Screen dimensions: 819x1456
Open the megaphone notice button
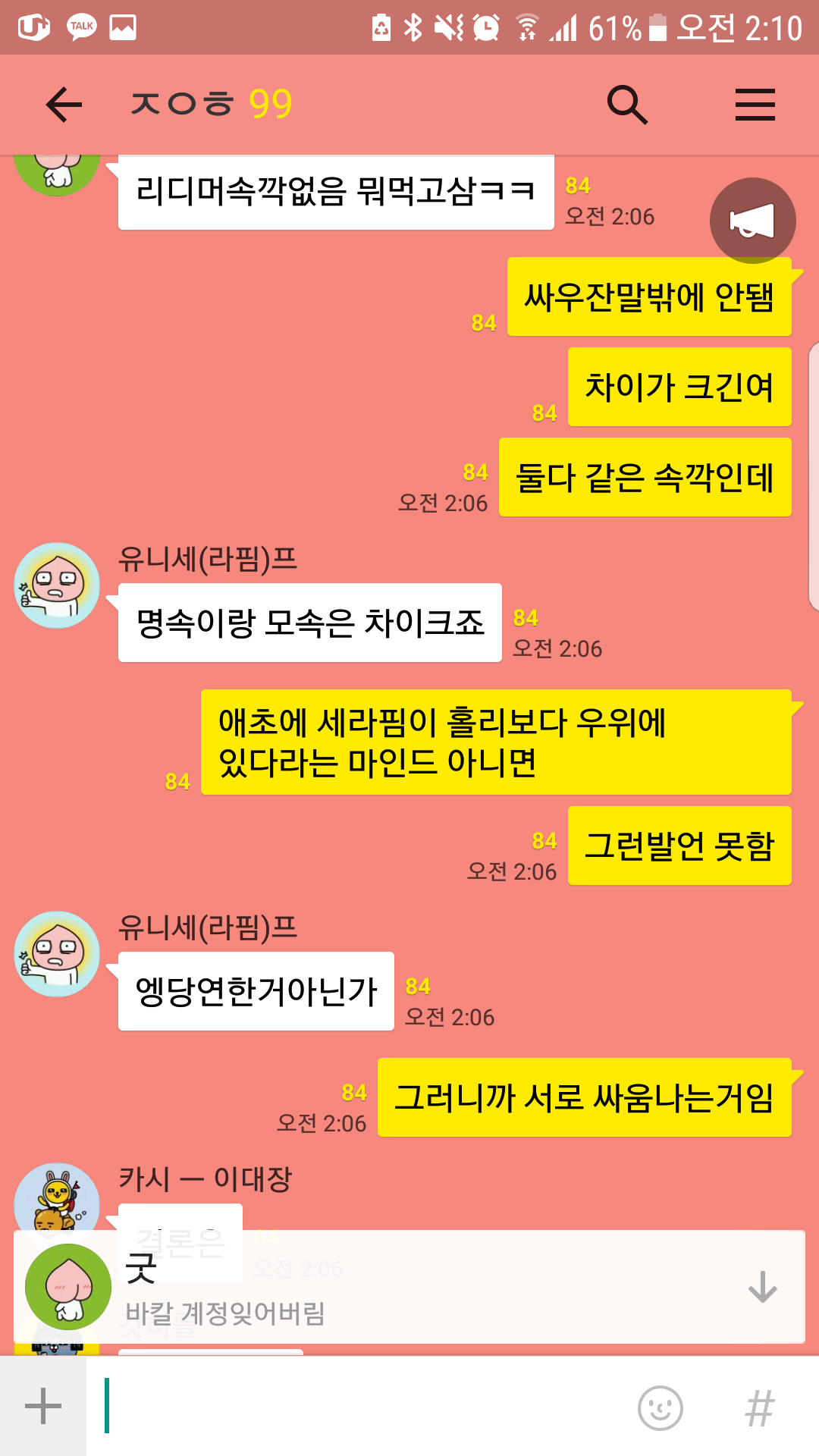[752, 221]
